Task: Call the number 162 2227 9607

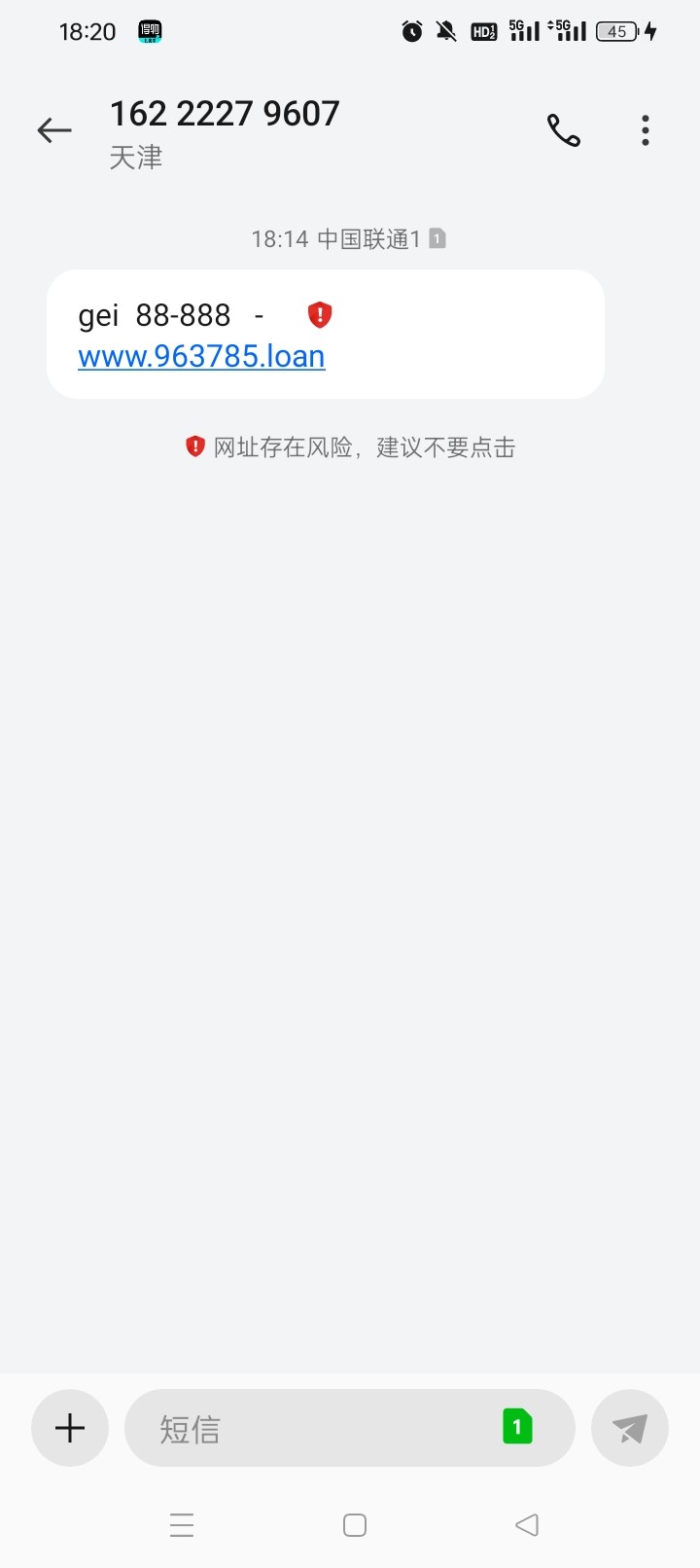Action: pyautogui.click(x=564, y=130)
